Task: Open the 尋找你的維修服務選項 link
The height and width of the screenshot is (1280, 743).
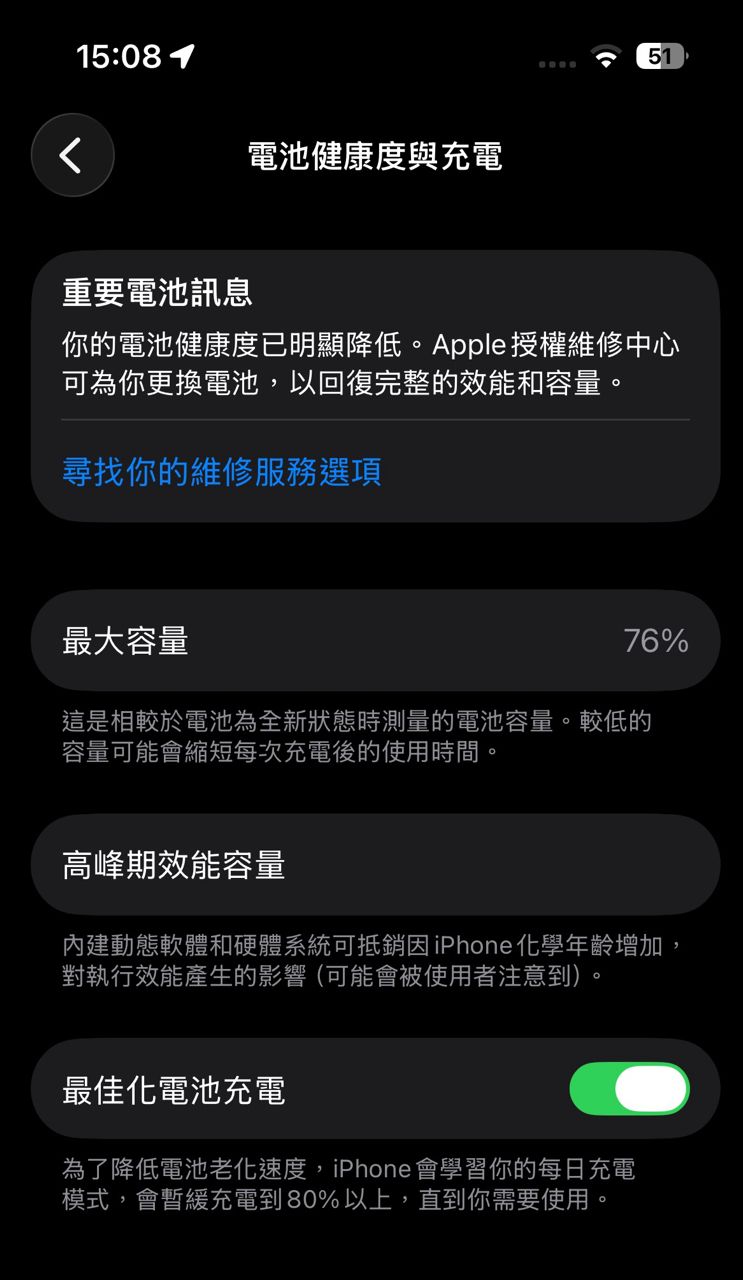Action: pyautogui.click(x=221, y=471)
